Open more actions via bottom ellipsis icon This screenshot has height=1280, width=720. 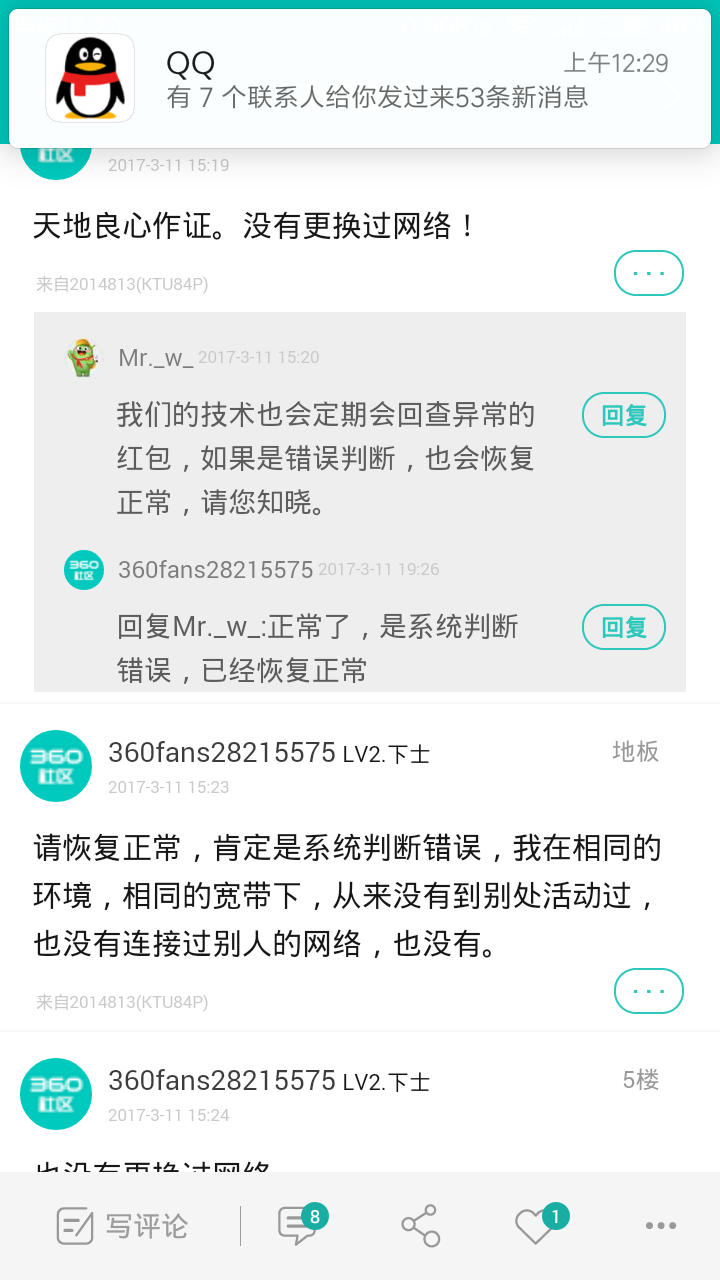pos(658,1225)
